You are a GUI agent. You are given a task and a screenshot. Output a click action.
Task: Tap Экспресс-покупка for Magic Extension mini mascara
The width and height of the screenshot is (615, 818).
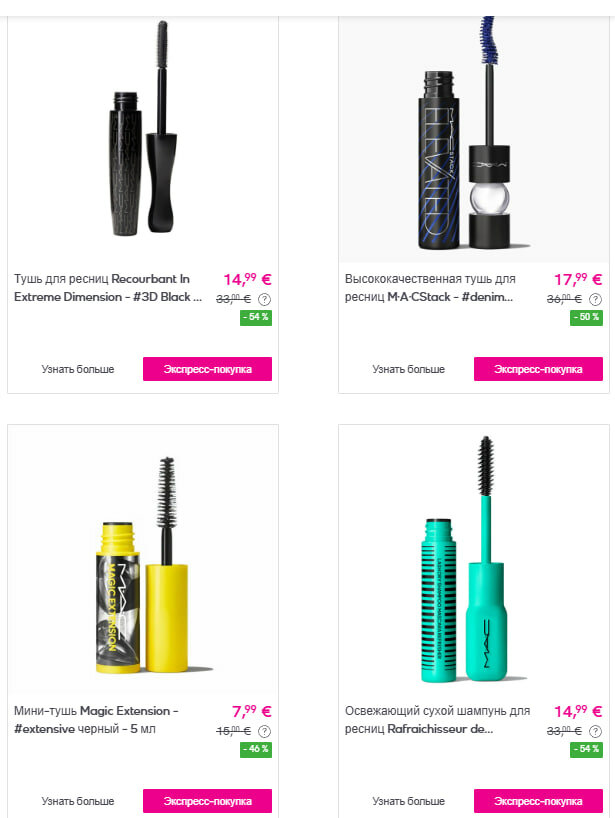coord(207,801)
